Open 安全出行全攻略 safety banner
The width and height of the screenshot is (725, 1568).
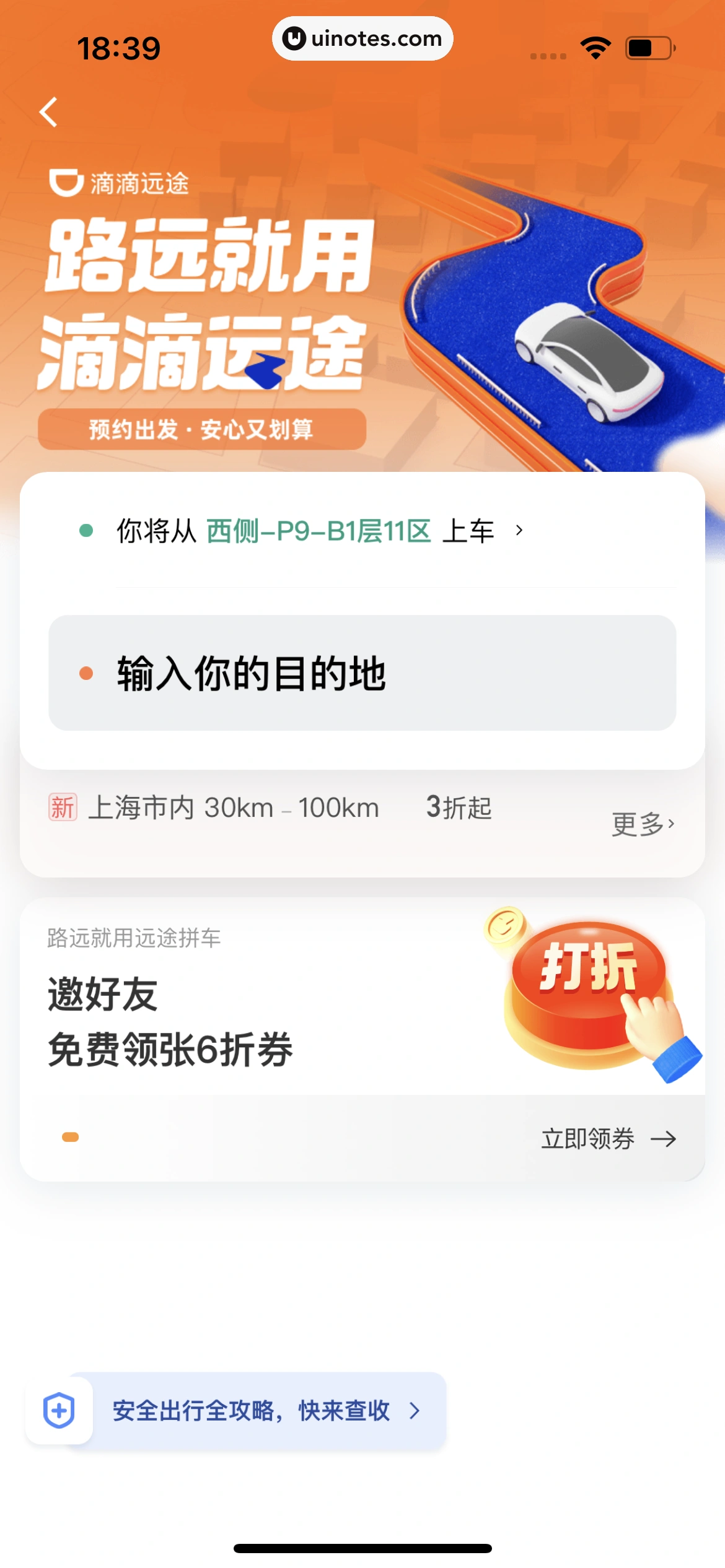[x=250, y=1410]
